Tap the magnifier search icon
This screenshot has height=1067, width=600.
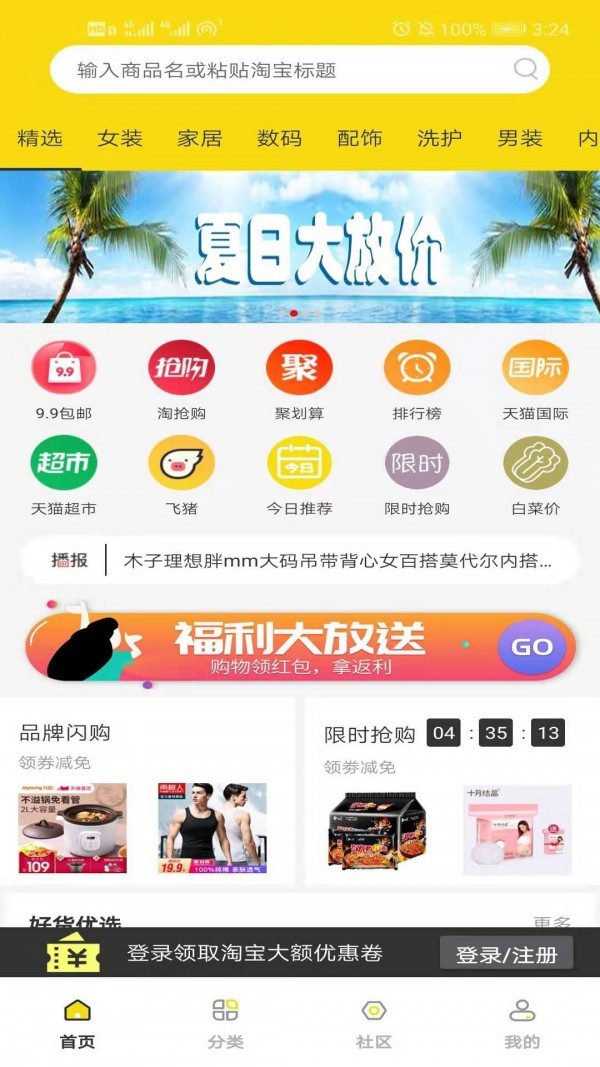point(525,69)
